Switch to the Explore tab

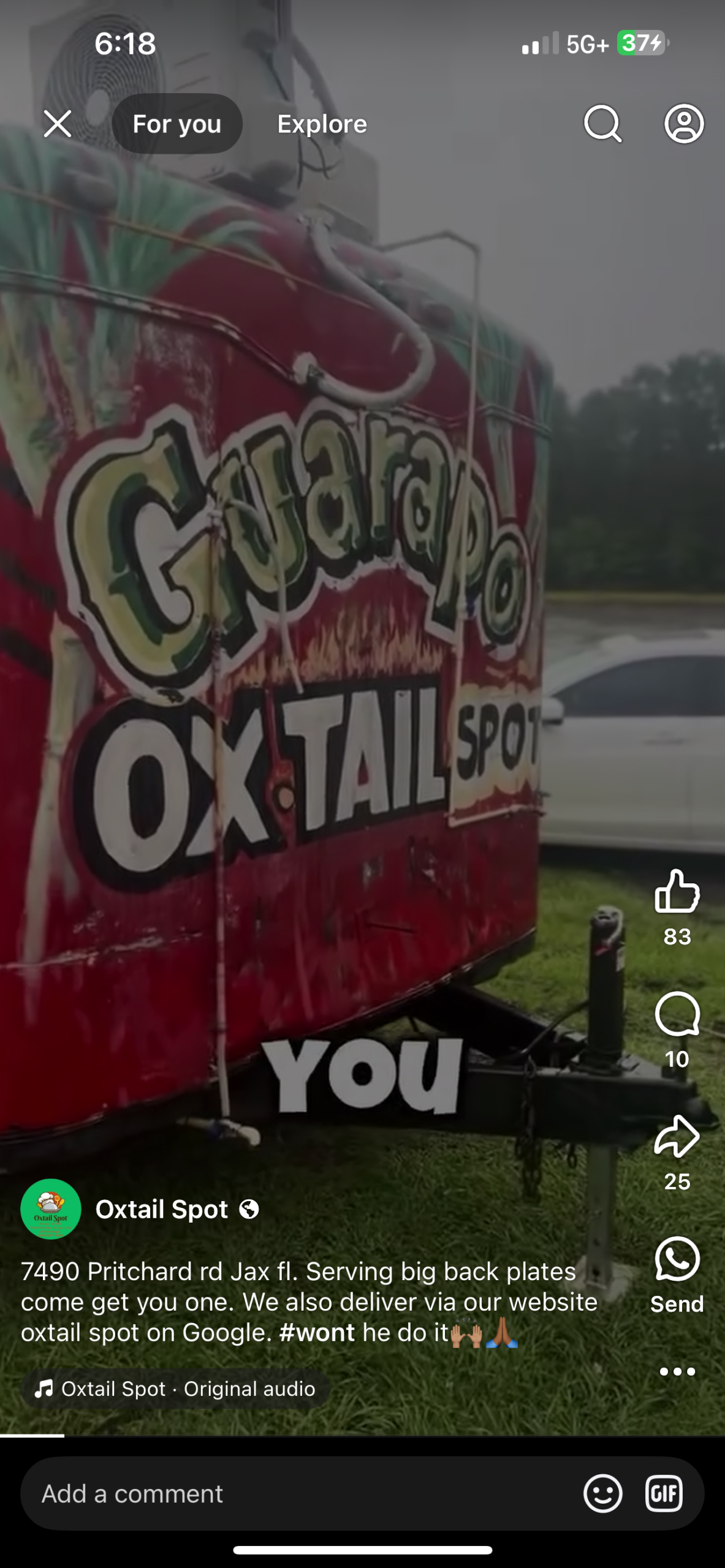(322, 124)
